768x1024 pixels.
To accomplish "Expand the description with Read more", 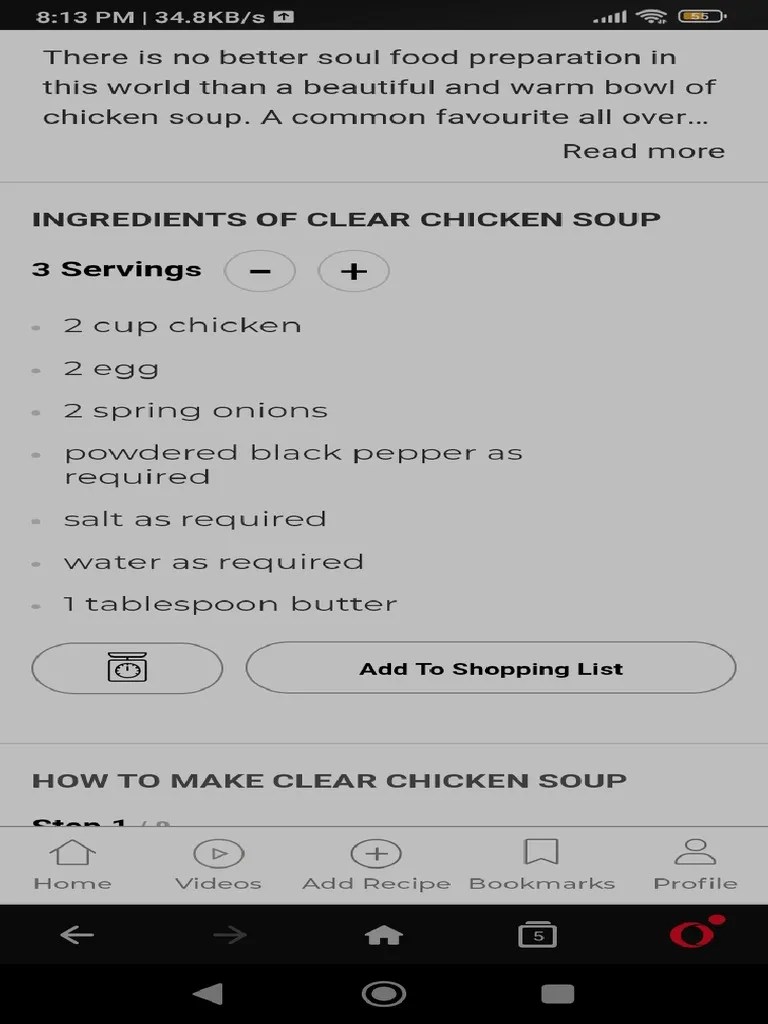I will pos(643,150).
